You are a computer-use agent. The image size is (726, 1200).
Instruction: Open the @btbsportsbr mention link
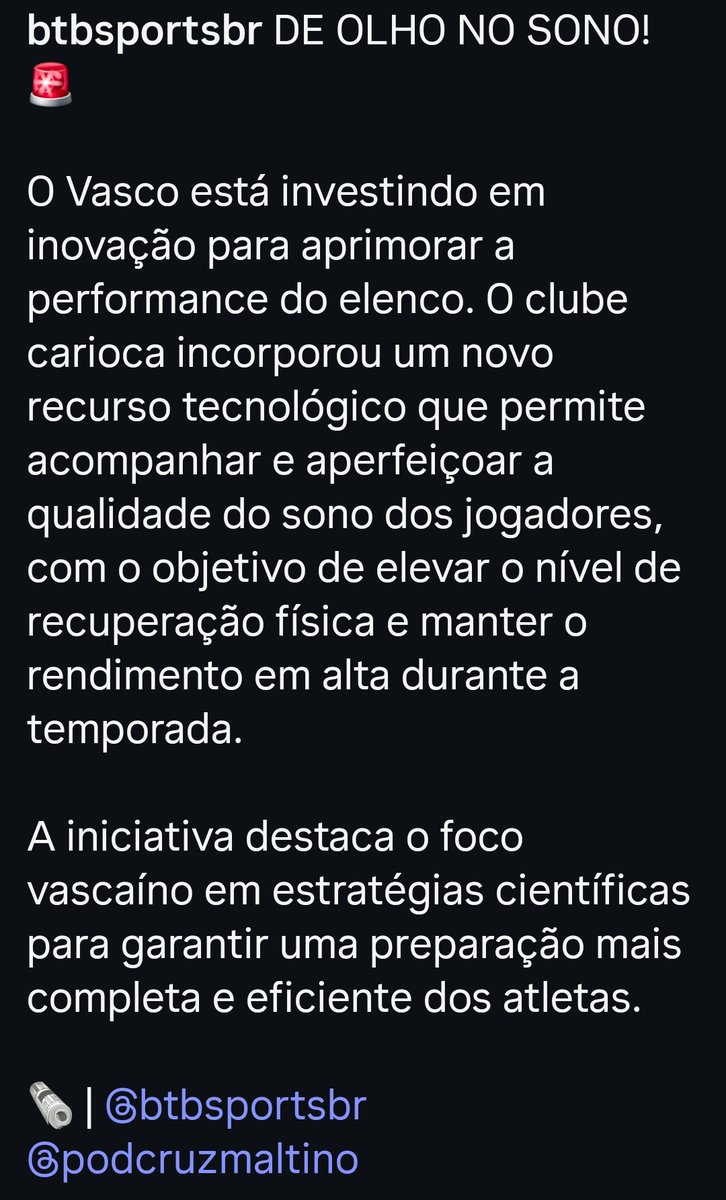click(236, 1107)
